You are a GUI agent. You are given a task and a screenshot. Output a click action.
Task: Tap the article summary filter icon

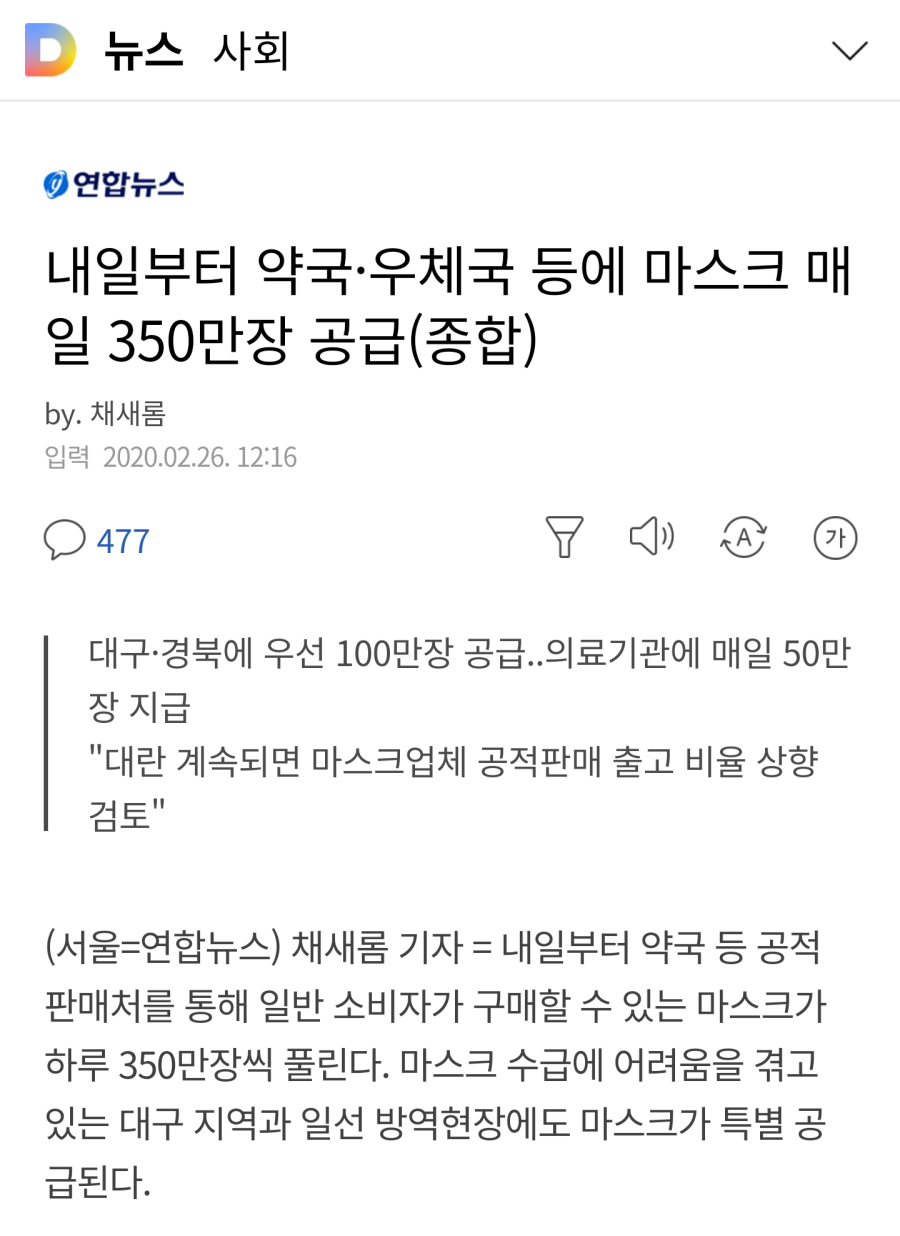tap(565, 538)
